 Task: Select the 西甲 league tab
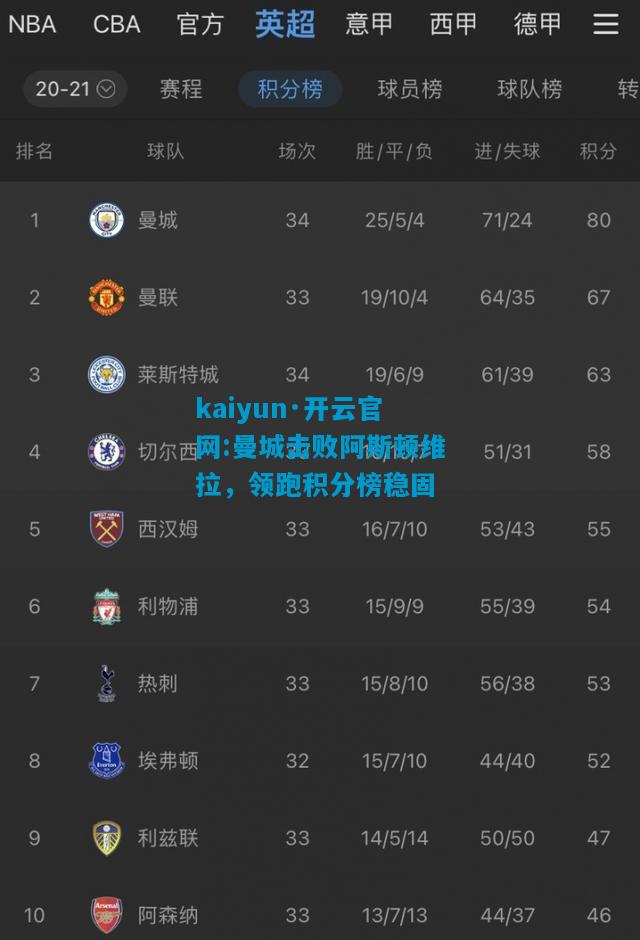point(453,24)
